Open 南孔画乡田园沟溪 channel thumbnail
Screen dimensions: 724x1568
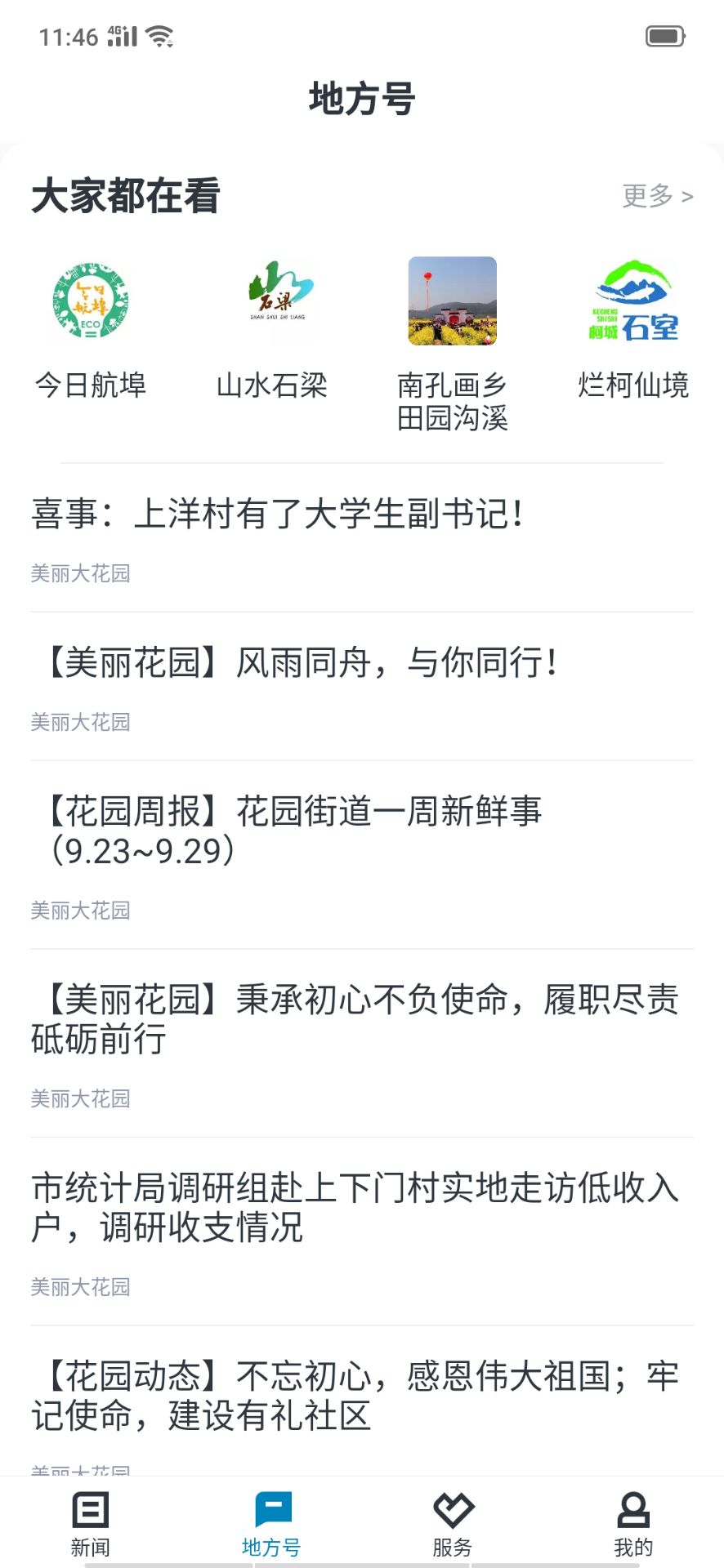point(452,301)
